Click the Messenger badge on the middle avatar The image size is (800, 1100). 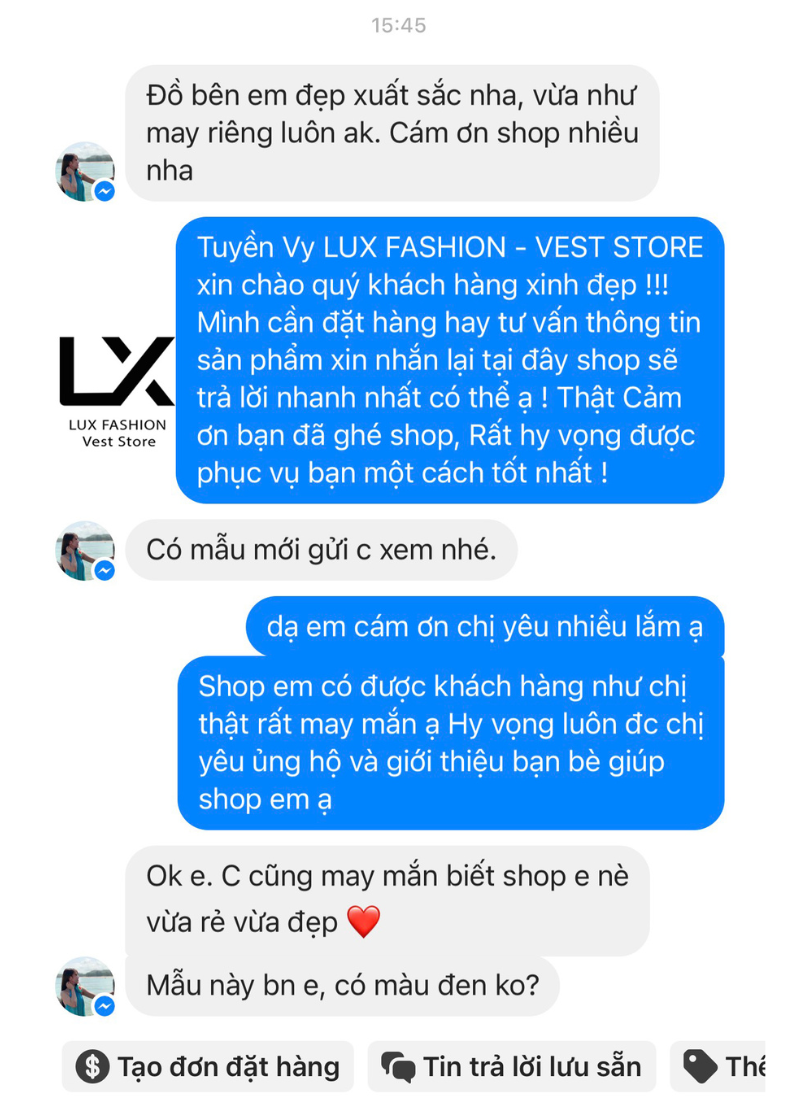103,572
